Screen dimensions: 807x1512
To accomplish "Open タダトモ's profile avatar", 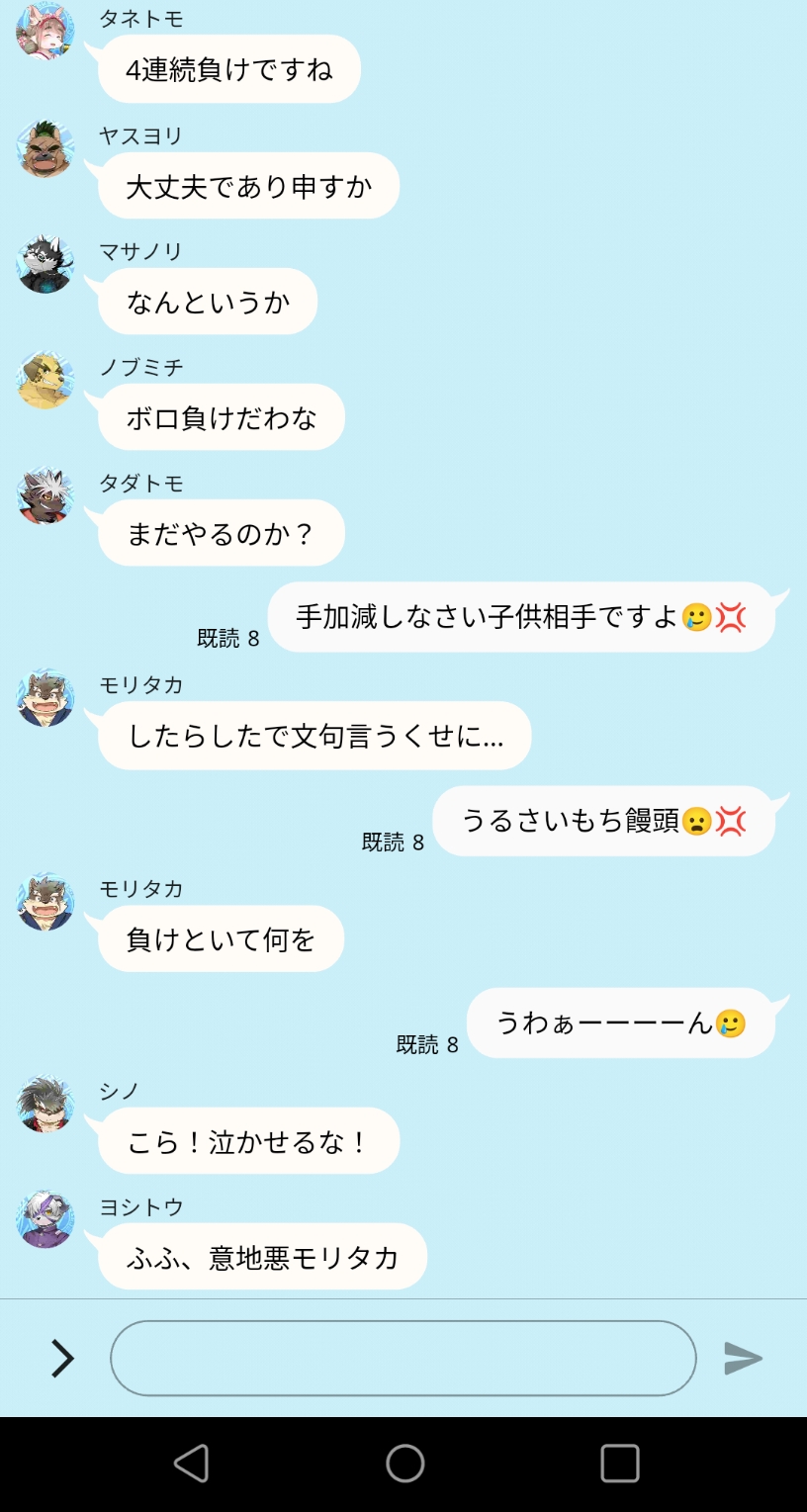I will click(45, 496).
